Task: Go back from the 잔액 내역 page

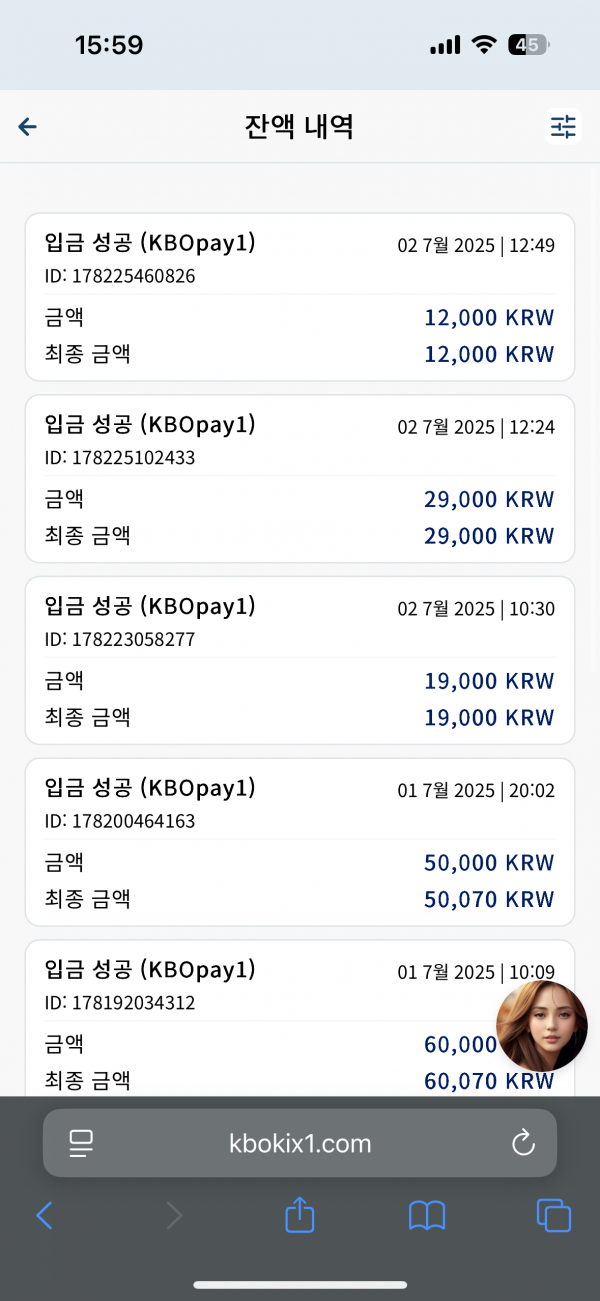Action: coord(28,127)
